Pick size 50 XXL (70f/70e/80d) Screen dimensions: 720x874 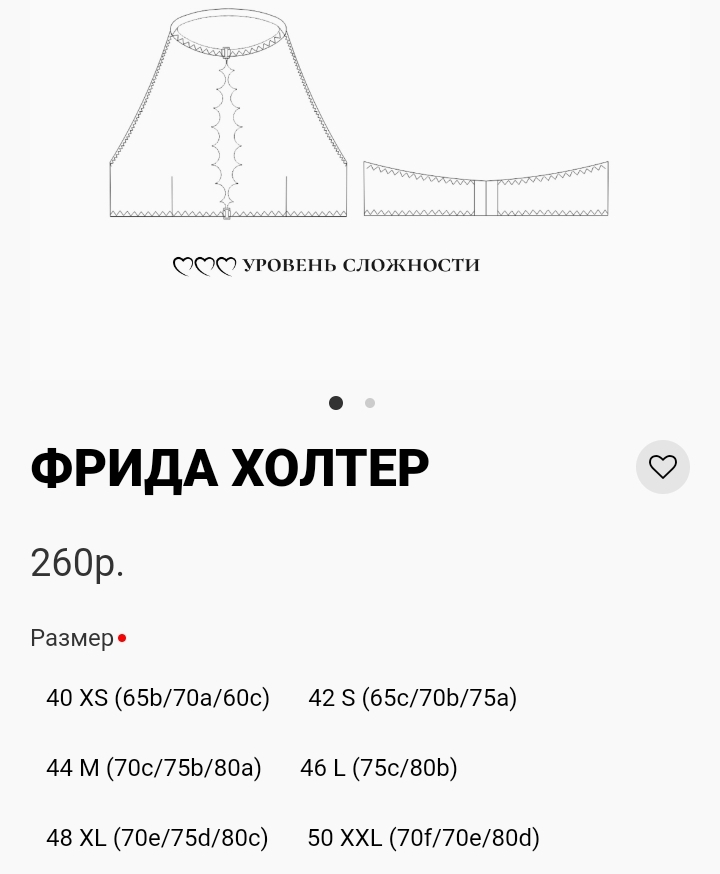[x=423, y=838]
